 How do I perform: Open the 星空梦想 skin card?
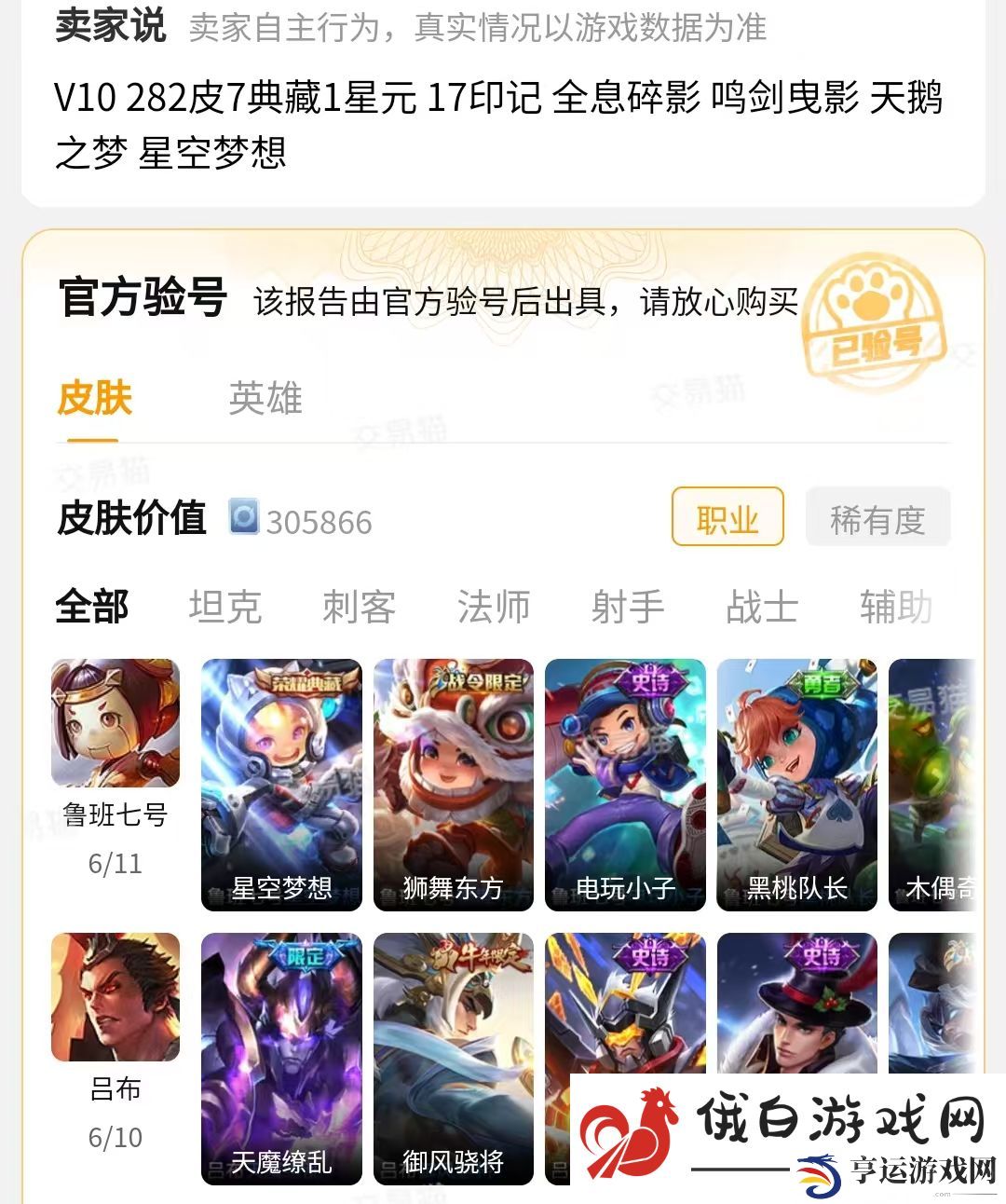point(281,785)
